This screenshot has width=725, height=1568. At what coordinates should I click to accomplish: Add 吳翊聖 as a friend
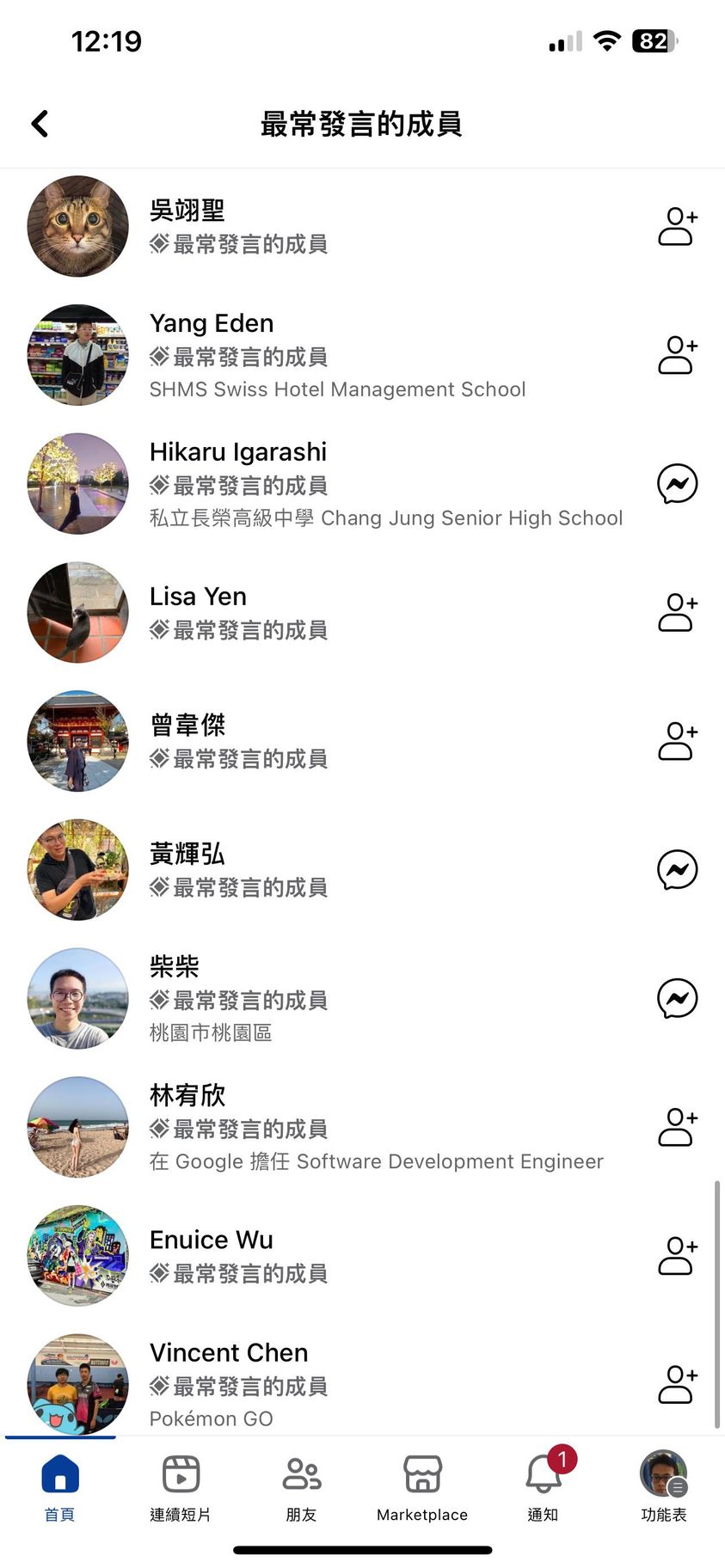[677, 227]
